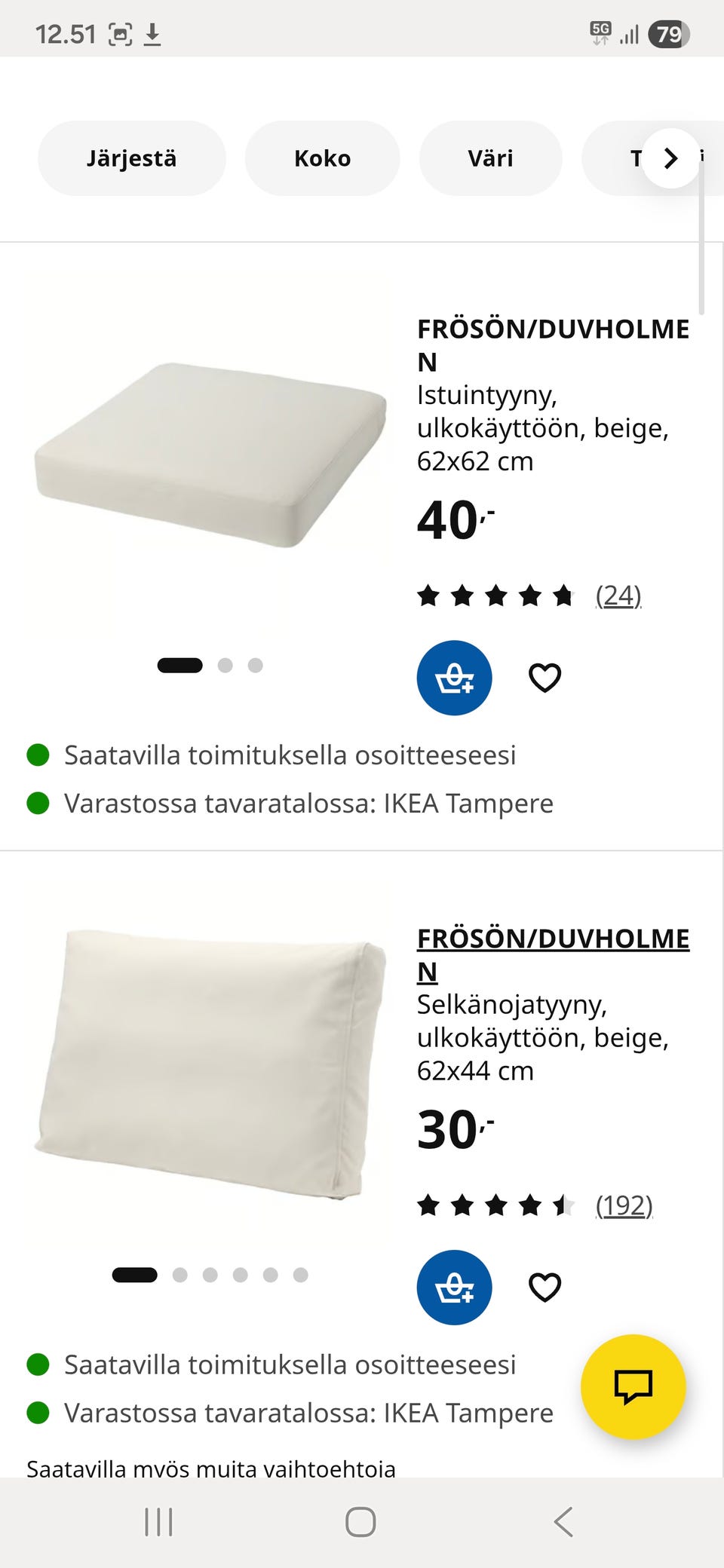Tap the screen capture icon in status bar
724x1568 pixels.
(x=122, y=33)
